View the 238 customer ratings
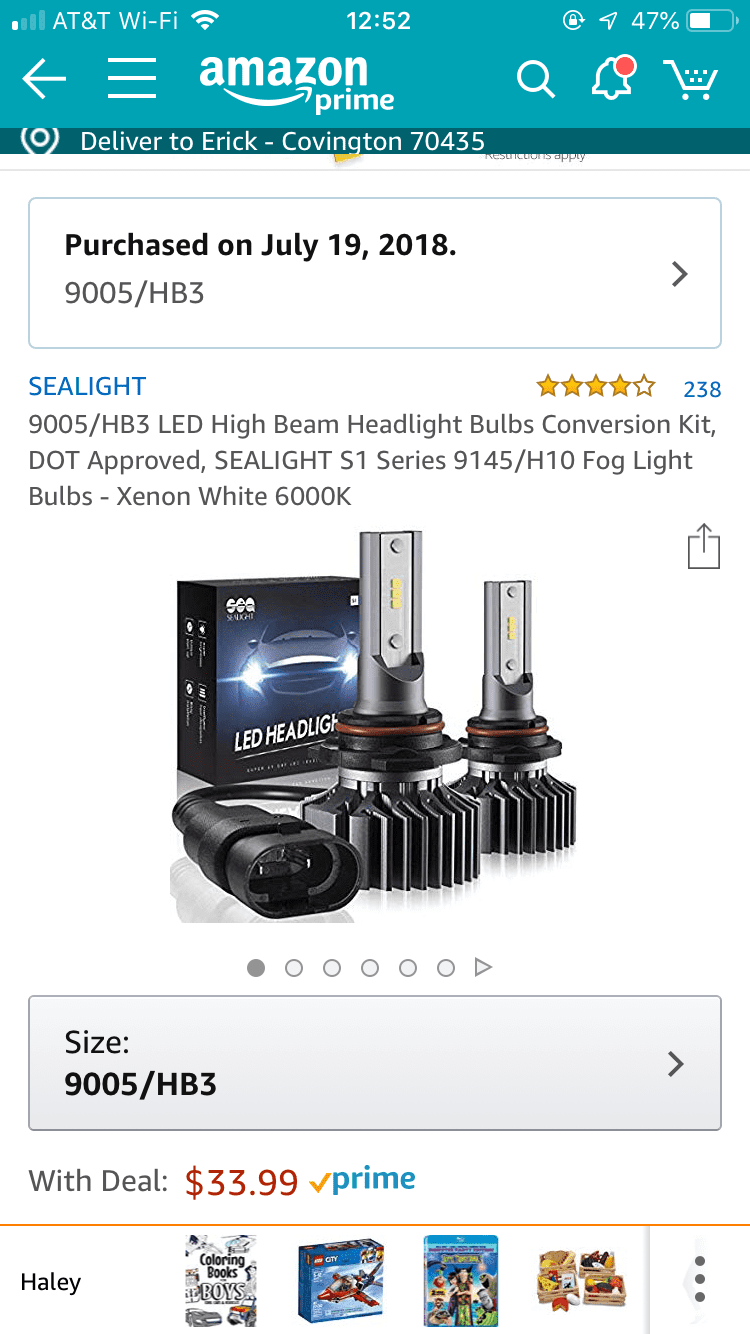This screenshot has width=750, height=1334. [x=701, y=389]
